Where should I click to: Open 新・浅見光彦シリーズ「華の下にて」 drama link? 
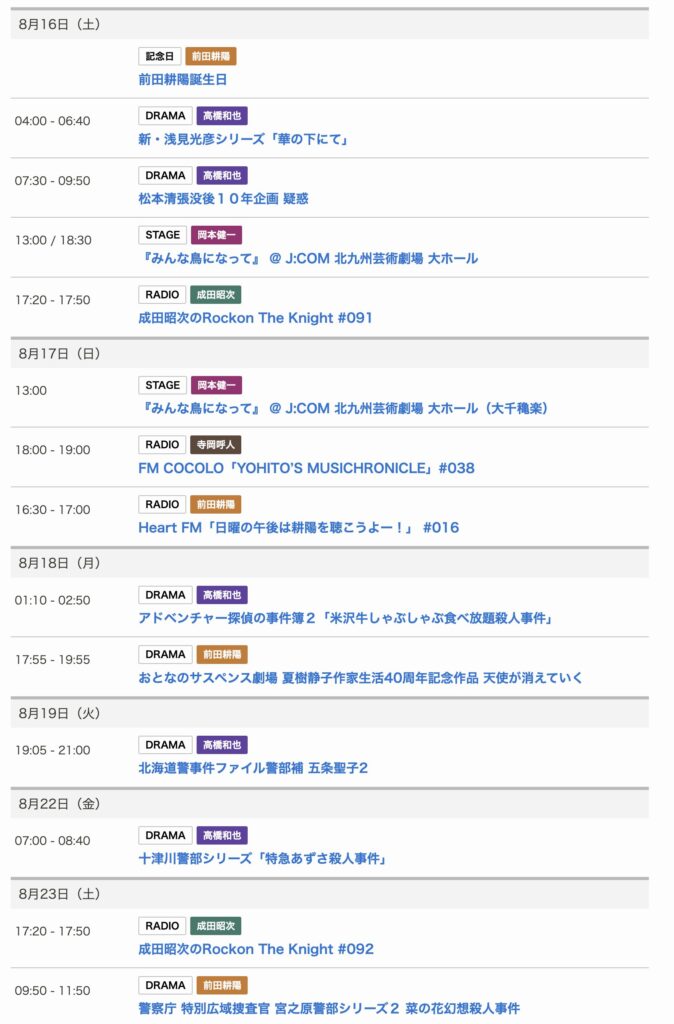pos(243,139)
